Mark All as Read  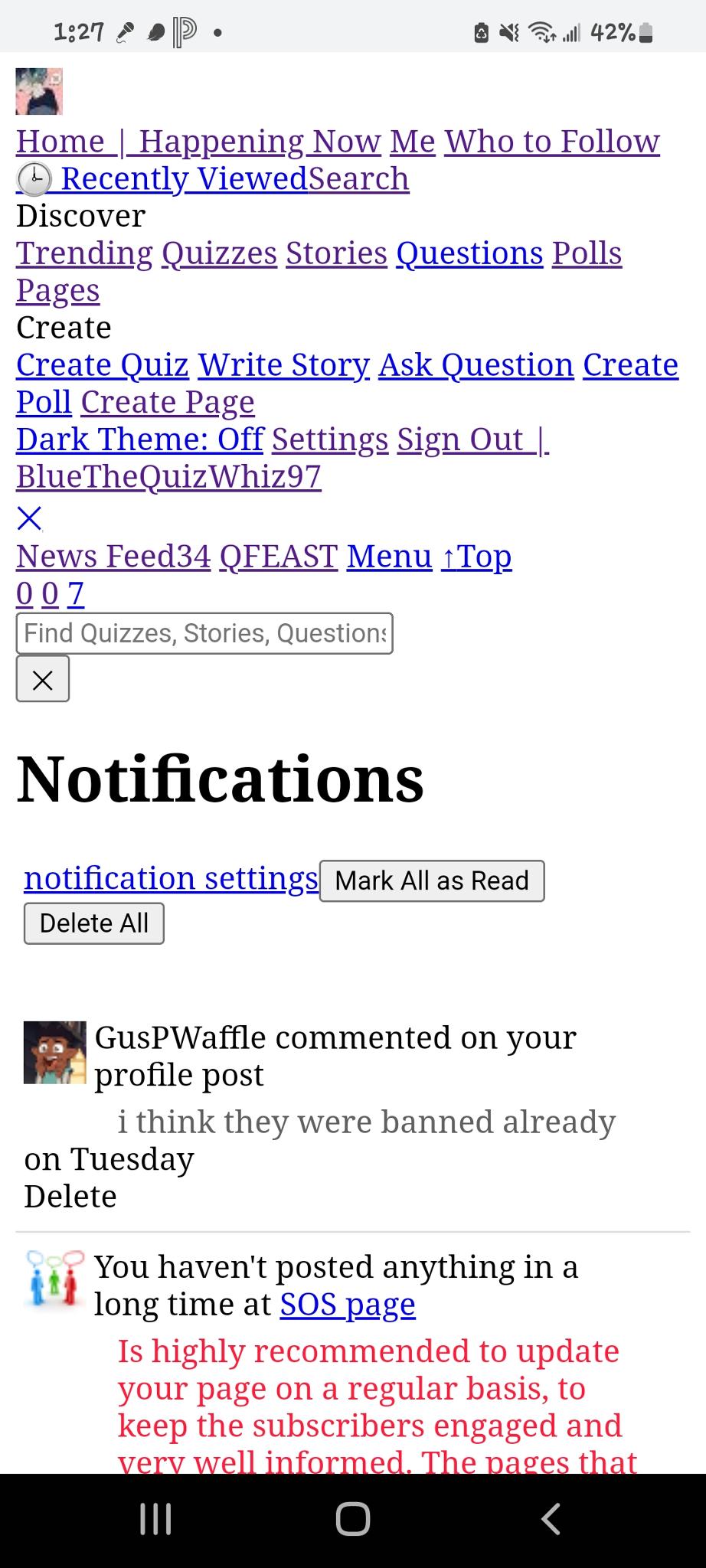[x=431, y=880]
